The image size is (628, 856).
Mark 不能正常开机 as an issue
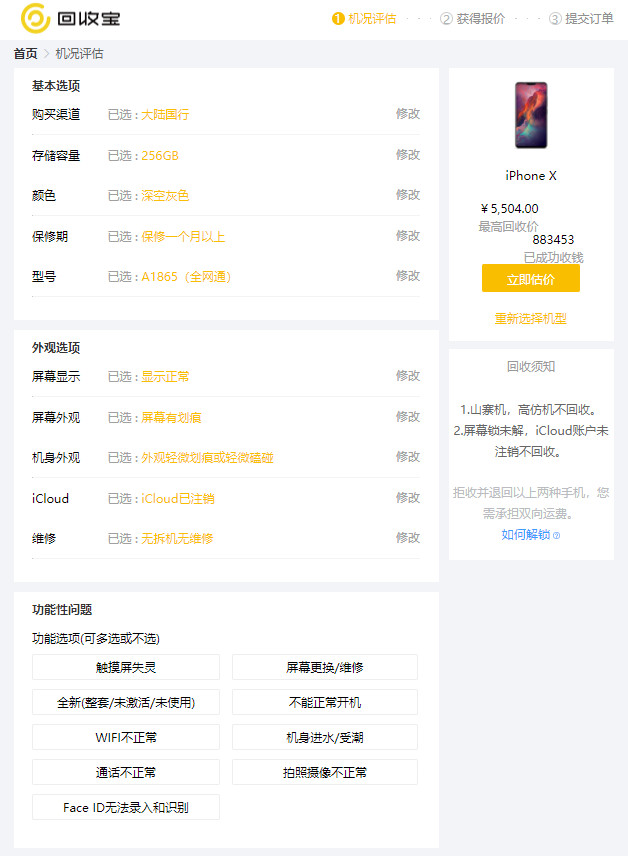pos(325,703)
